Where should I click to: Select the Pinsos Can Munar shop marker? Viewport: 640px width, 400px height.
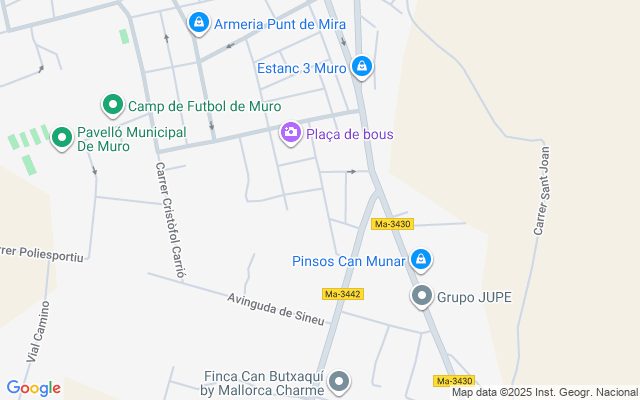pos(421,261)
